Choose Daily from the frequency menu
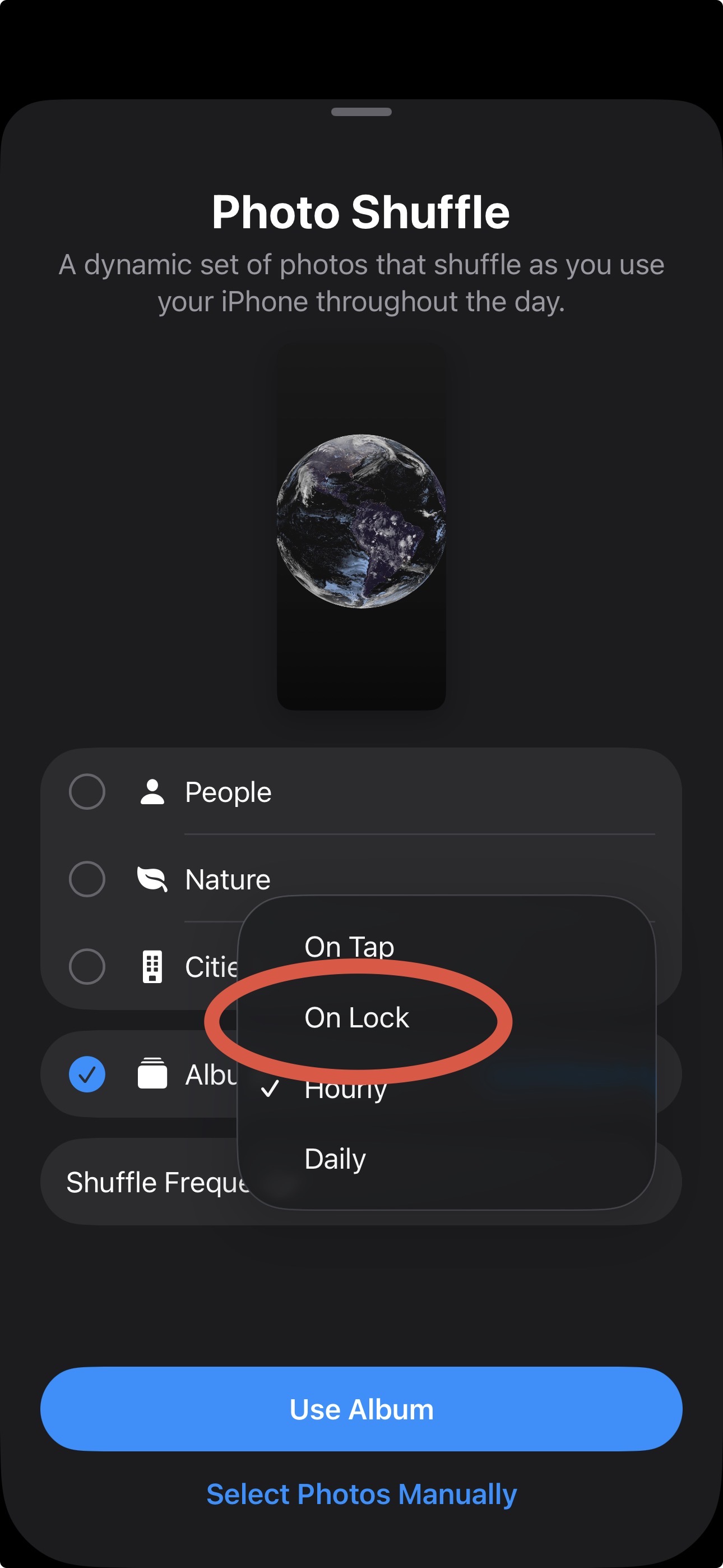 (335, 1159)
